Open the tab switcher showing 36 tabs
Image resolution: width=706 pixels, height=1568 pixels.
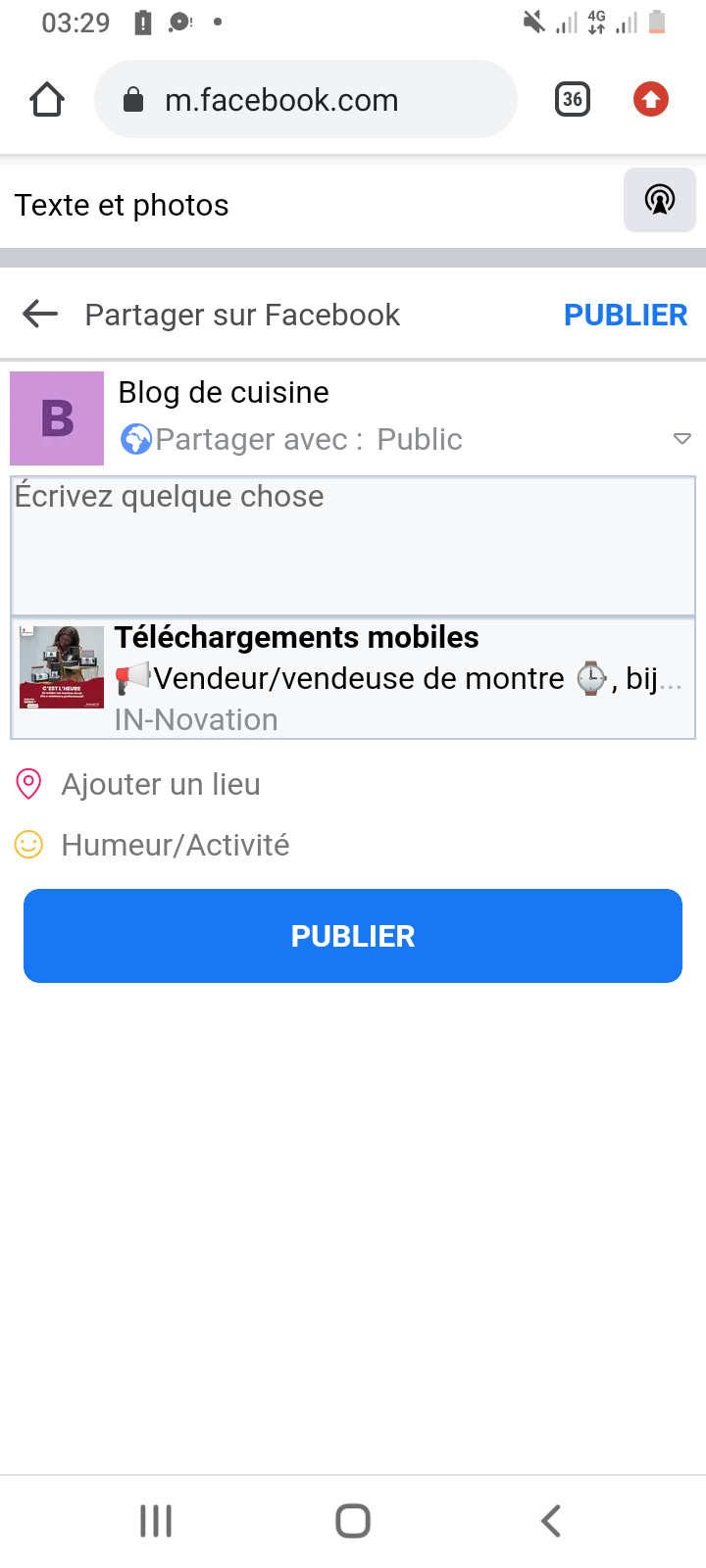click(x=573, y=99)
